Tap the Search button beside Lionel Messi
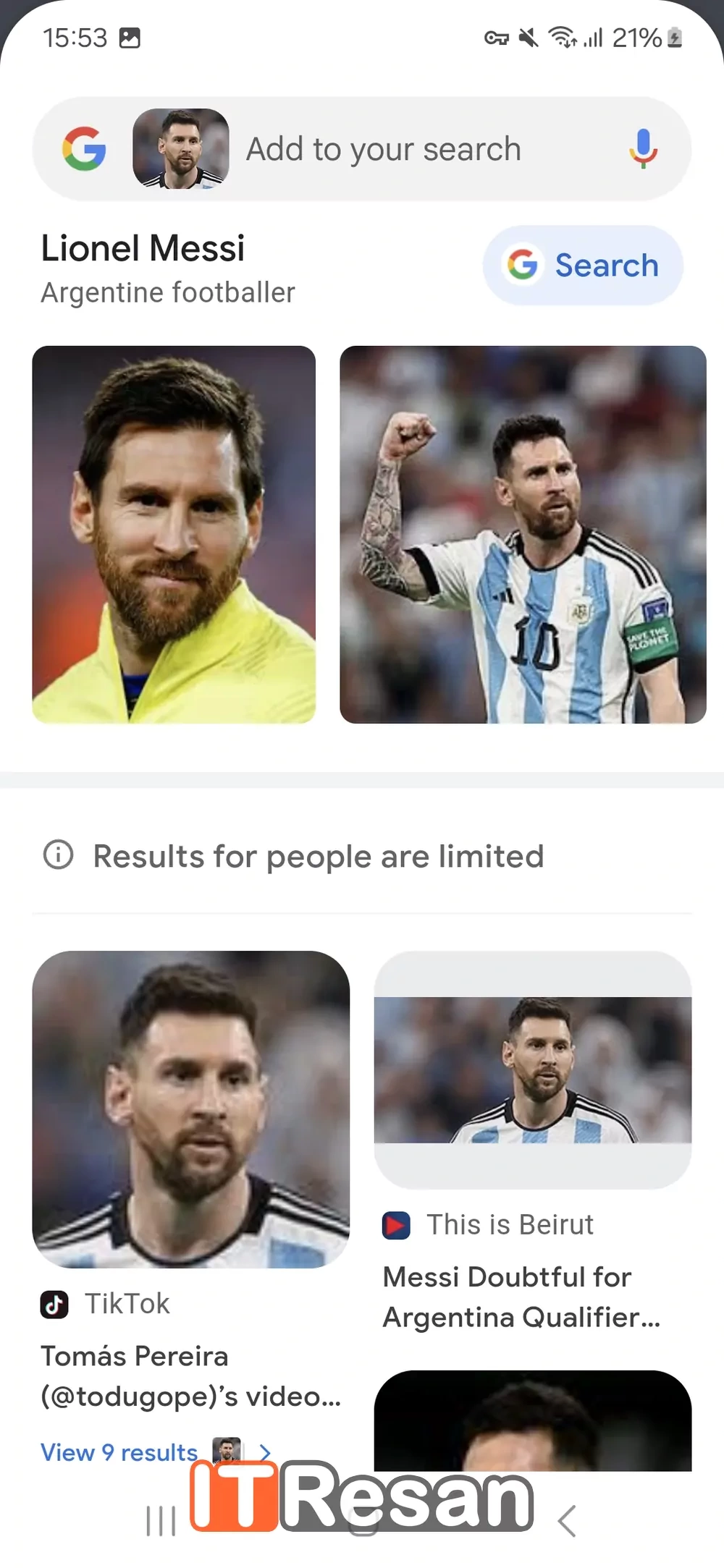The width and height of the screenshot is (724, 1568). pyautogui.click(x=583, y=265)
